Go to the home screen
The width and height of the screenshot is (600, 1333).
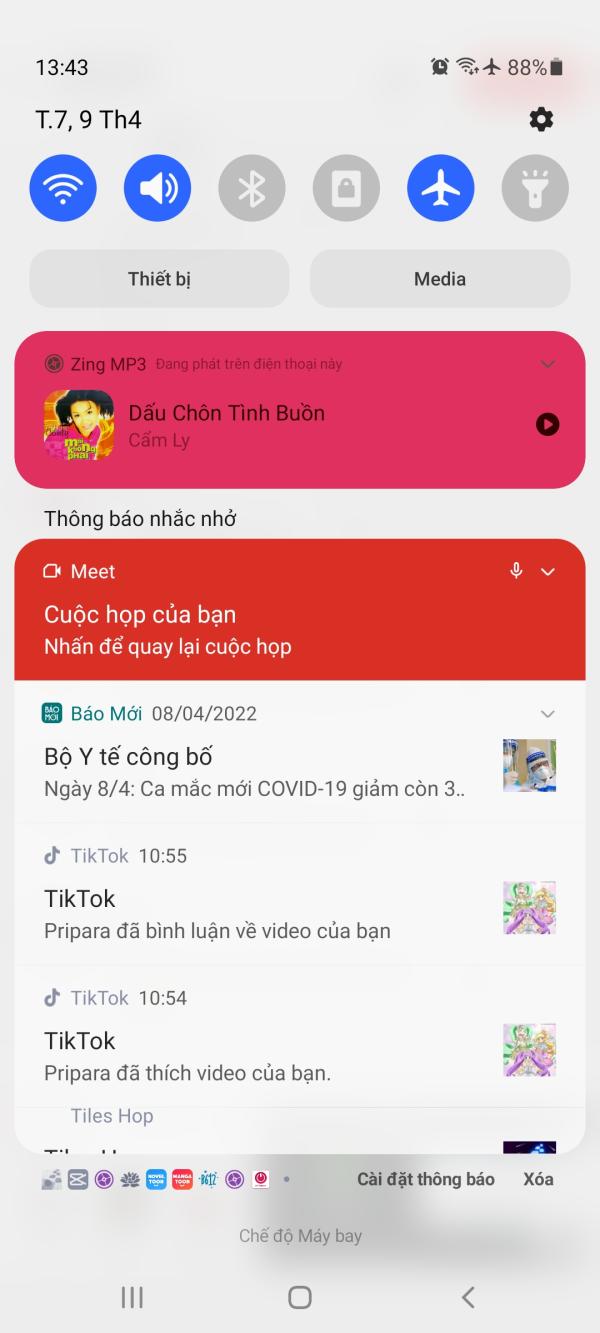point(300,1297)
